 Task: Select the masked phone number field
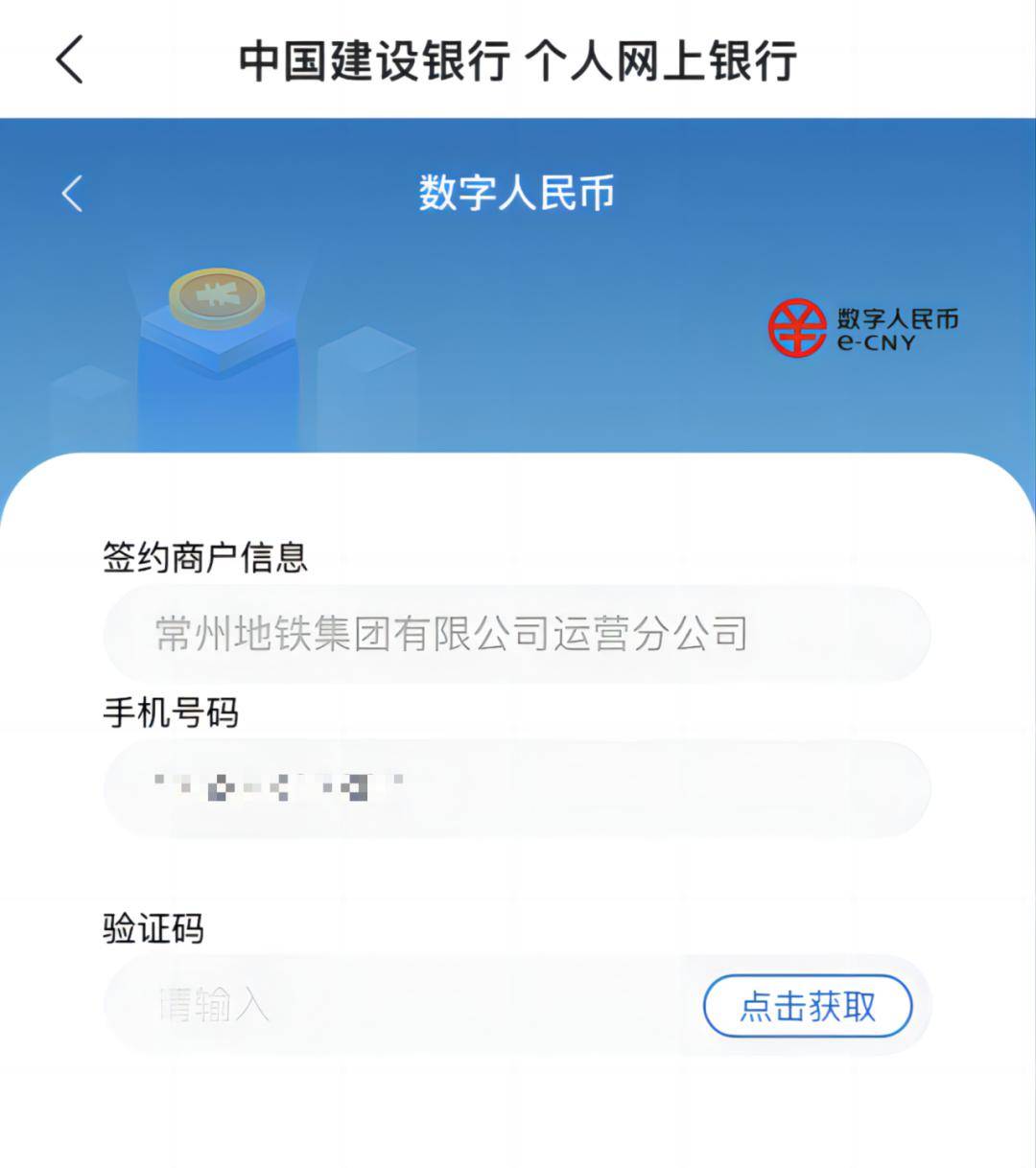518,786
